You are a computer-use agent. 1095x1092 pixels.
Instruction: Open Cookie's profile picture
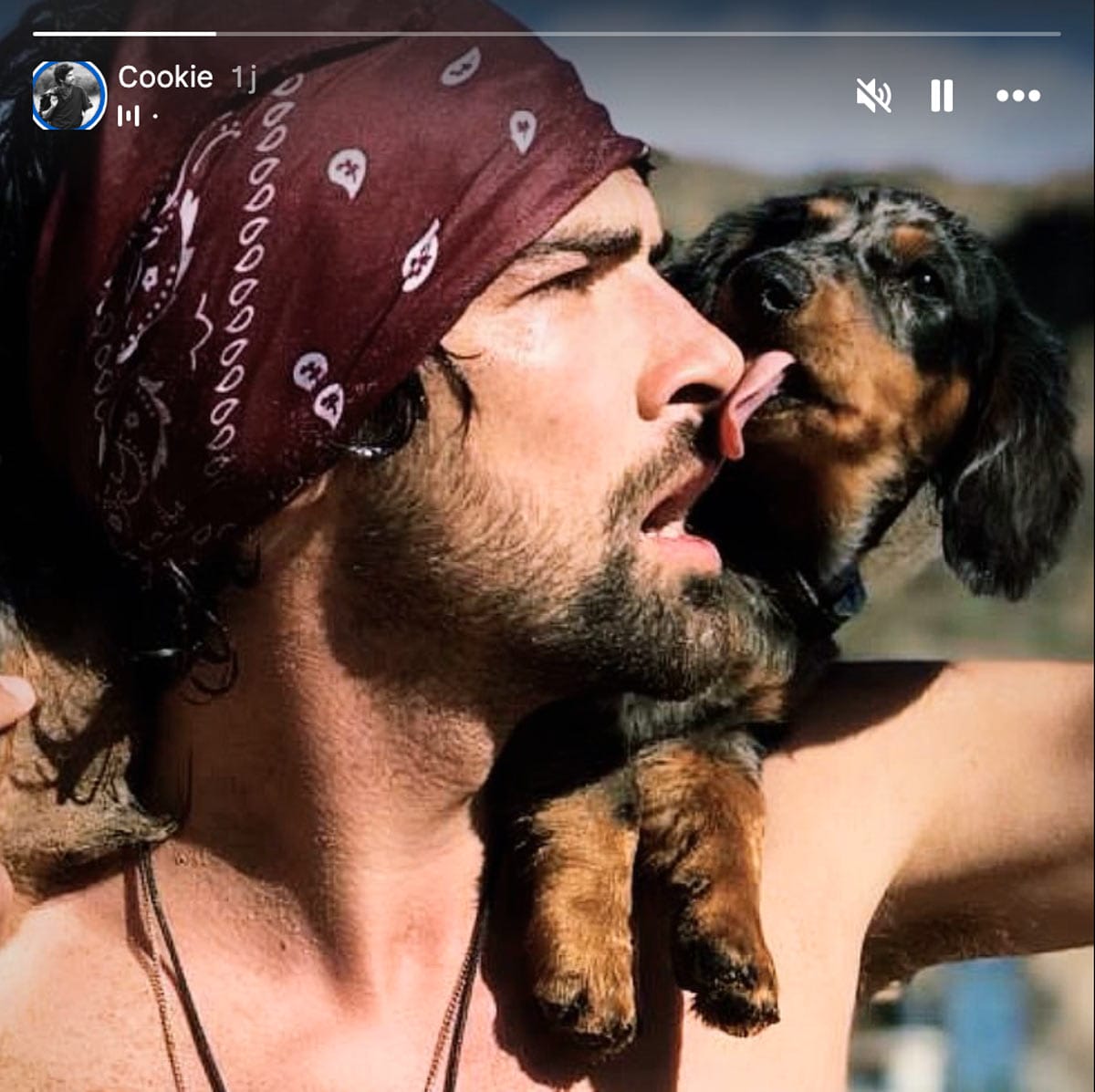click(68, 95)
